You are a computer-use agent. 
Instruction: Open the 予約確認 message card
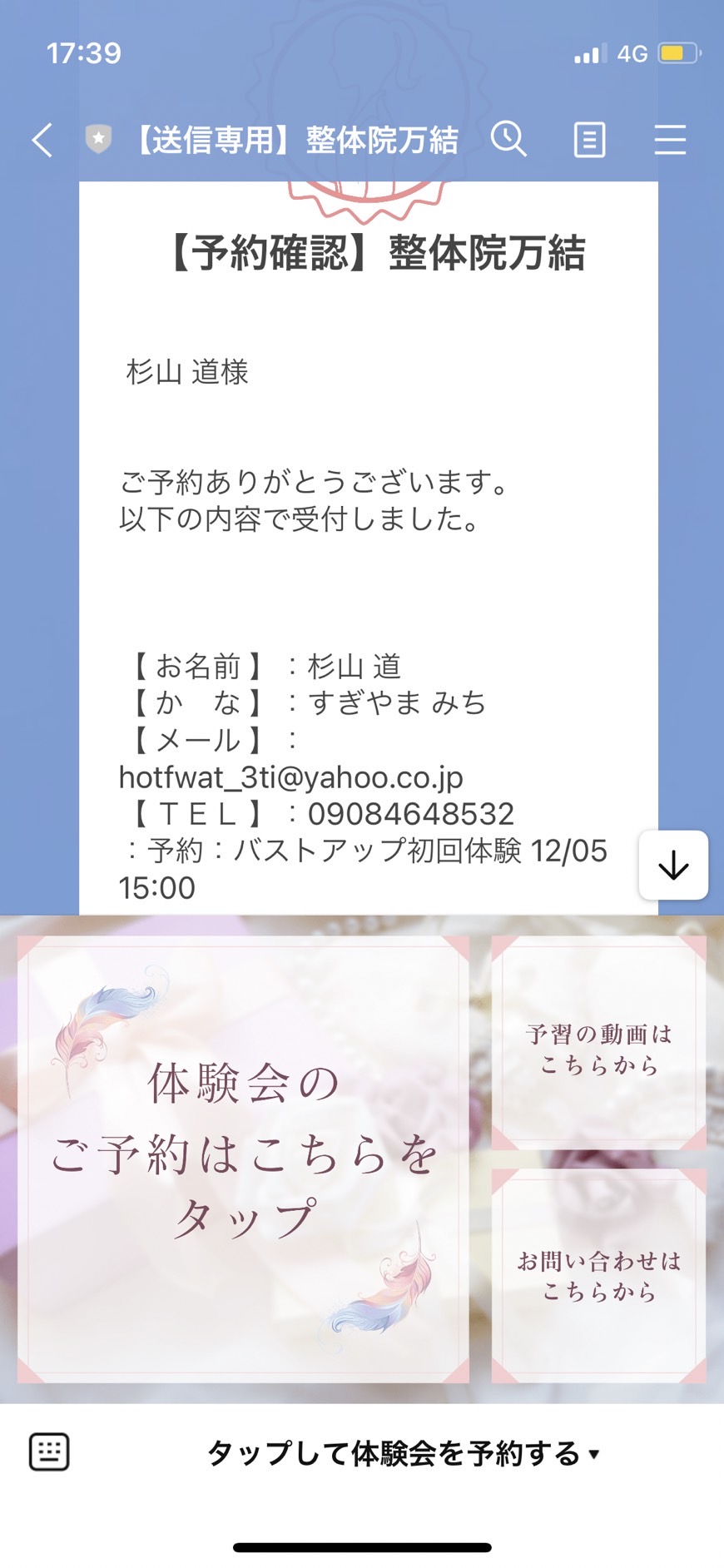[x=369, y=548]
